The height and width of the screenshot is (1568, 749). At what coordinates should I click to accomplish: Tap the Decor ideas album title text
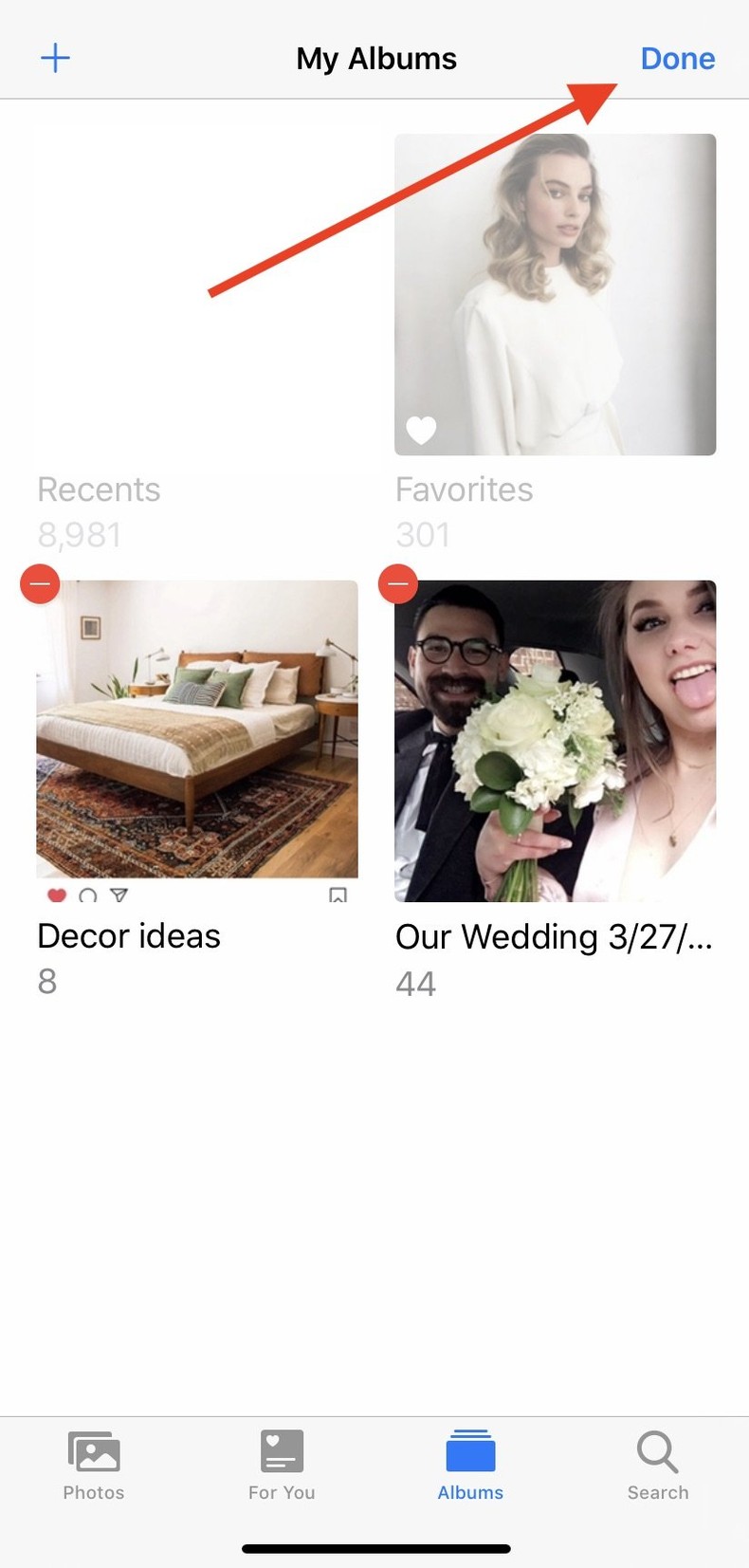point(128,936)
